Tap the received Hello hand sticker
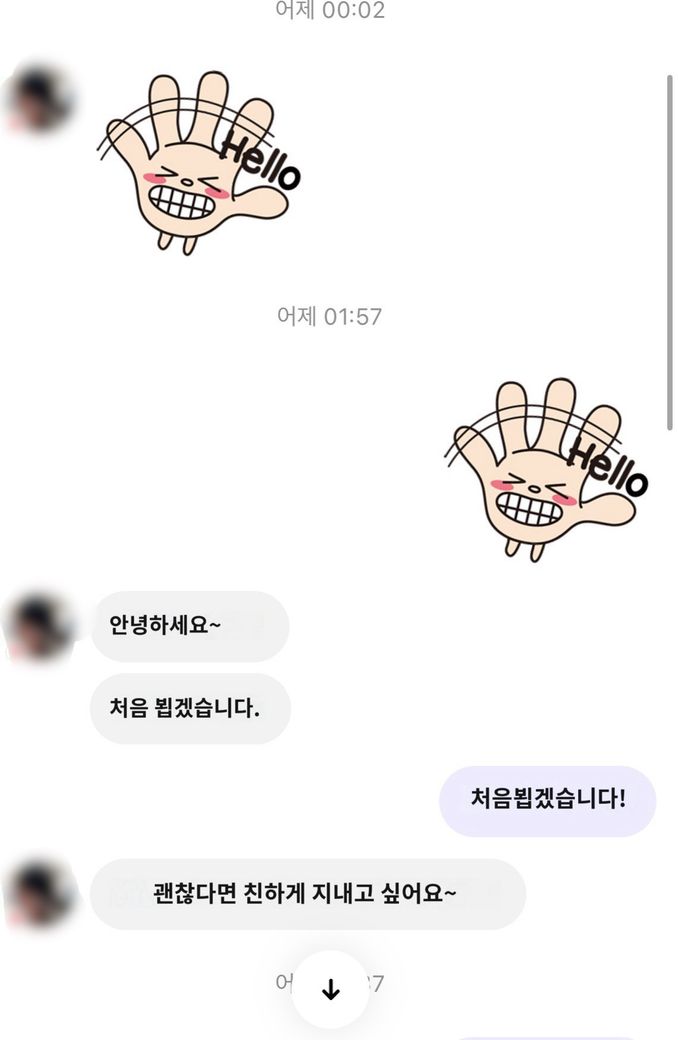This screenshot has width=678, height=1040. [x=200, y=163]
